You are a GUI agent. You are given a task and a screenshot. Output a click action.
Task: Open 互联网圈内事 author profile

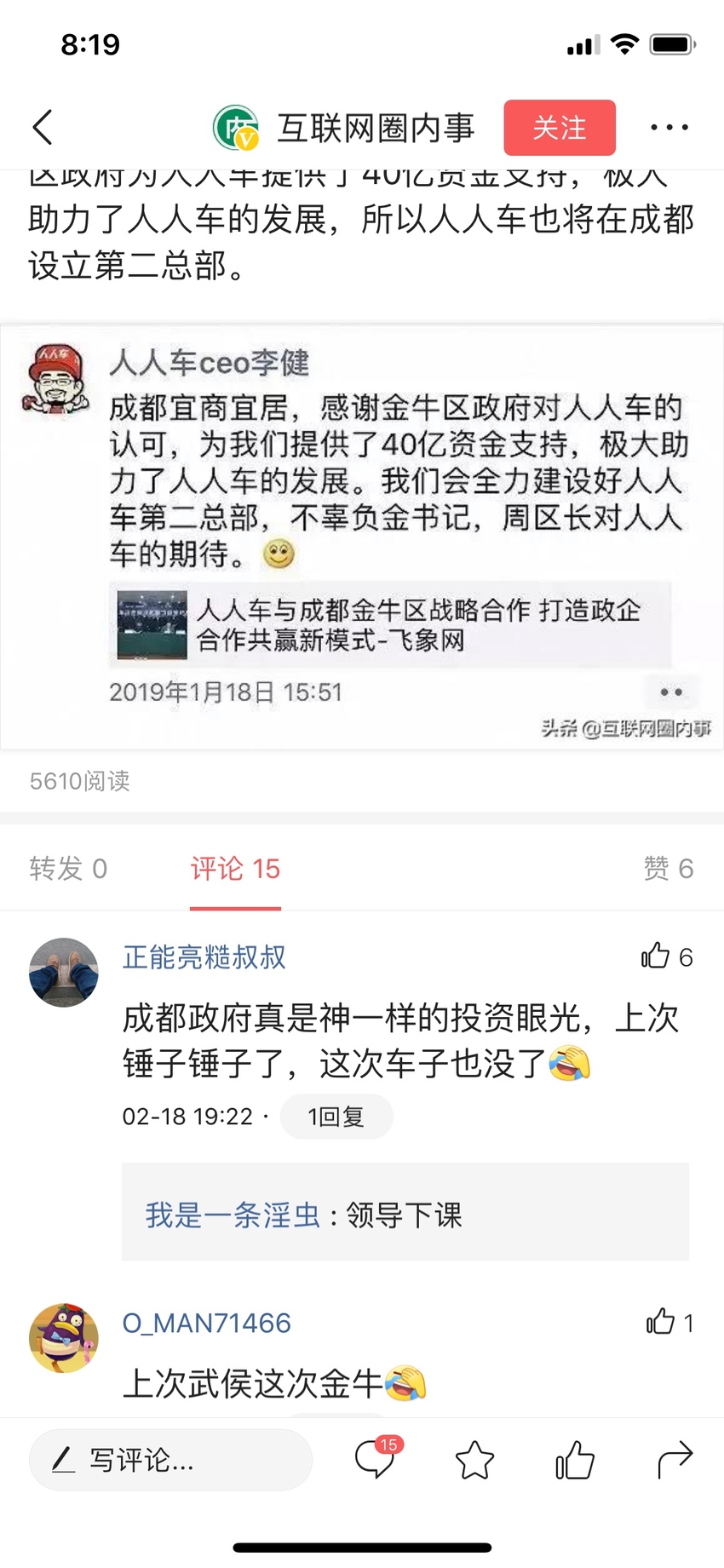(344, 128)
